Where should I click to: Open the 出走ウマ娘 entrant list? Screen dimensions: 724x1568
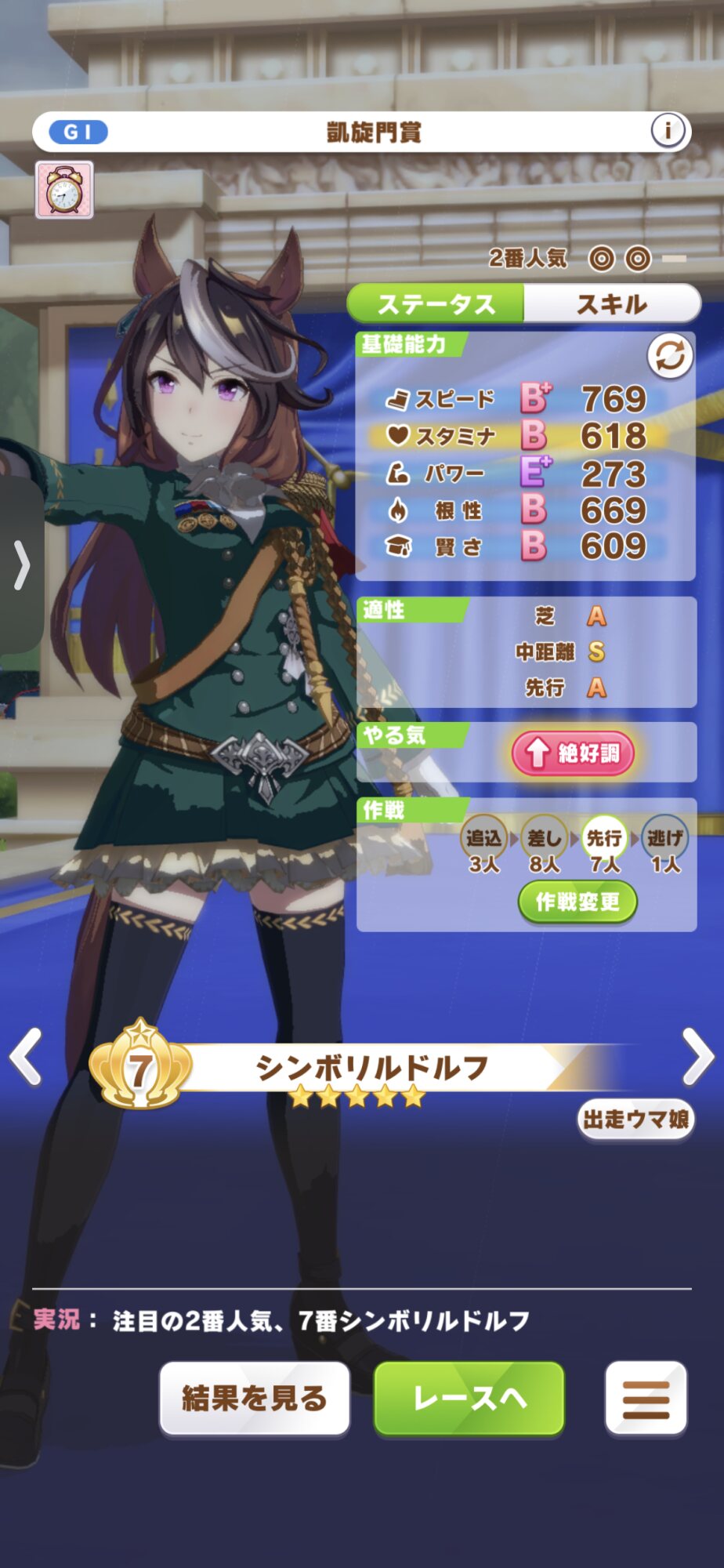[635, 1119]
